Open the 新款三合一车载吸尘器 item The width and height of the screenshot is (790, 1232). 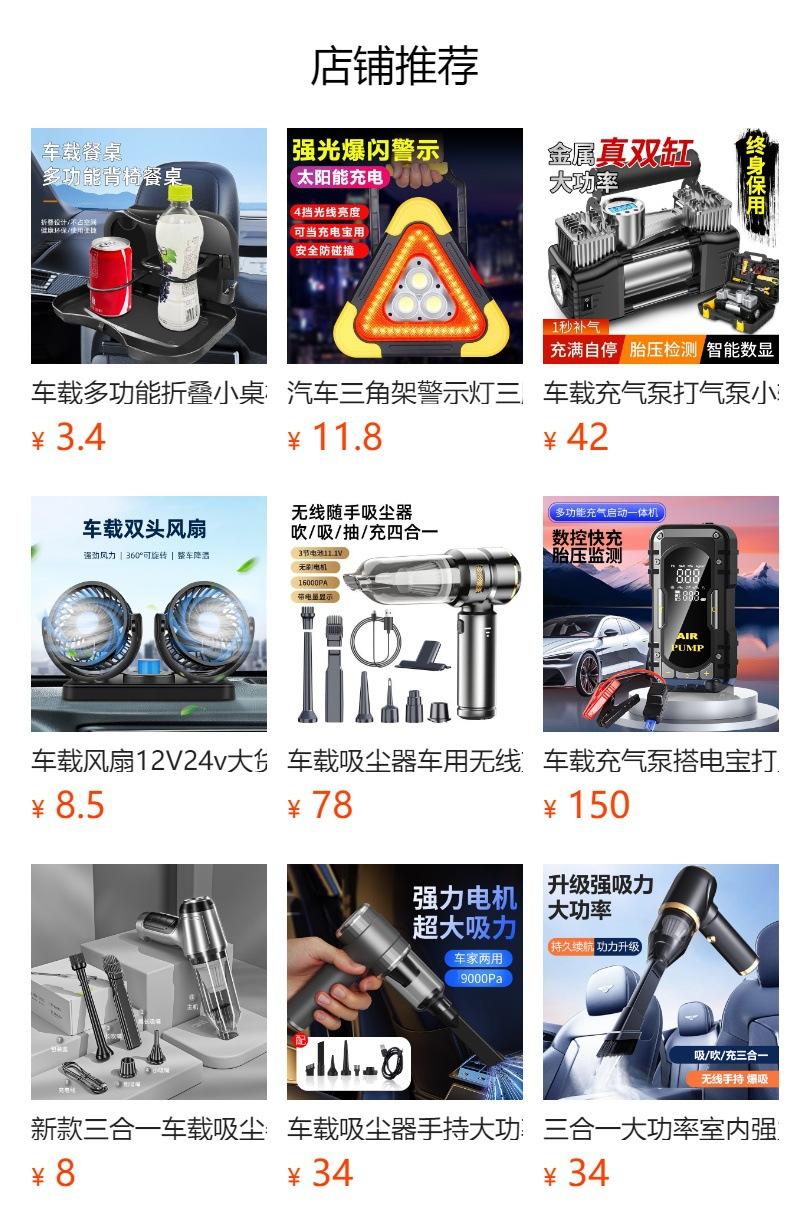tap(149, 982)
